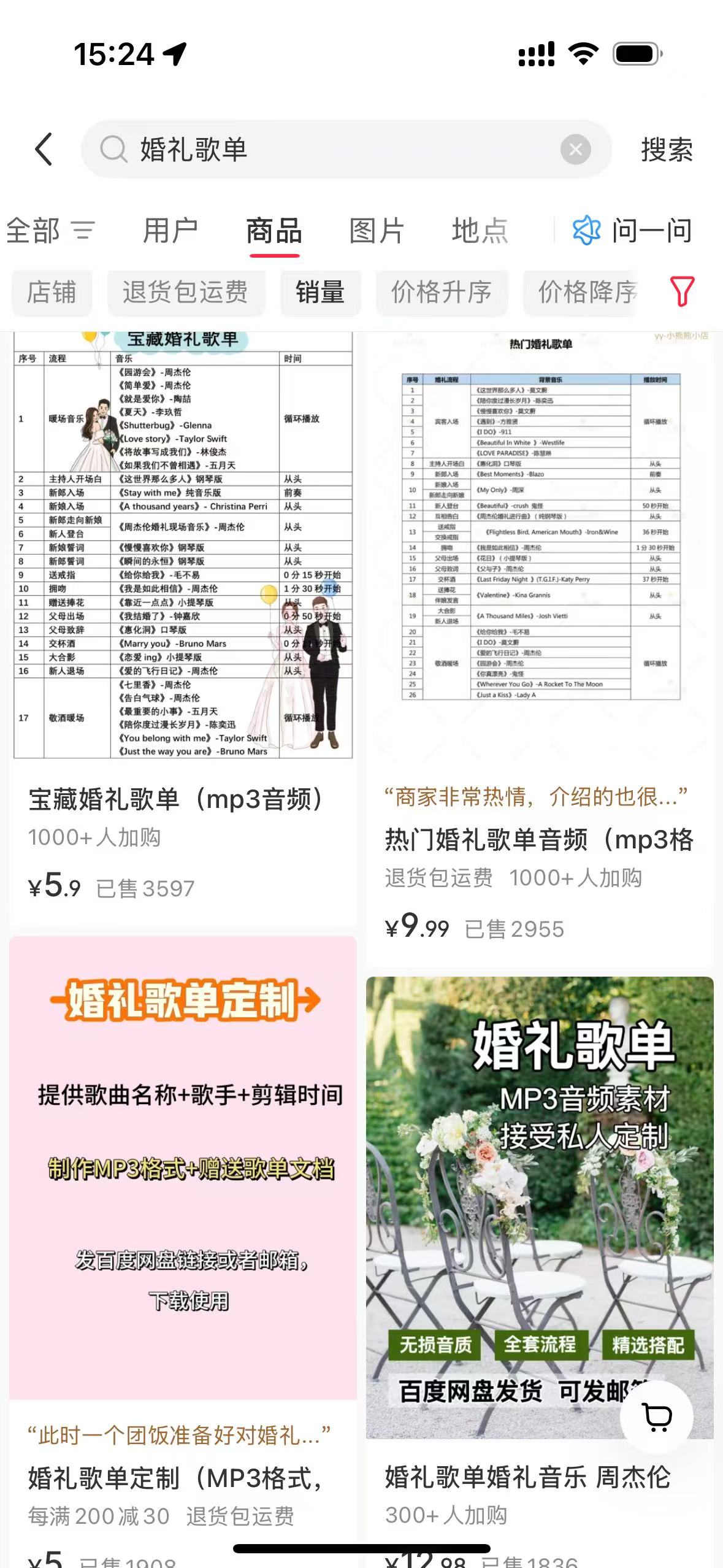723x1568 pixels.
Task: Sort by 价格降序
Action: (586, 293)
